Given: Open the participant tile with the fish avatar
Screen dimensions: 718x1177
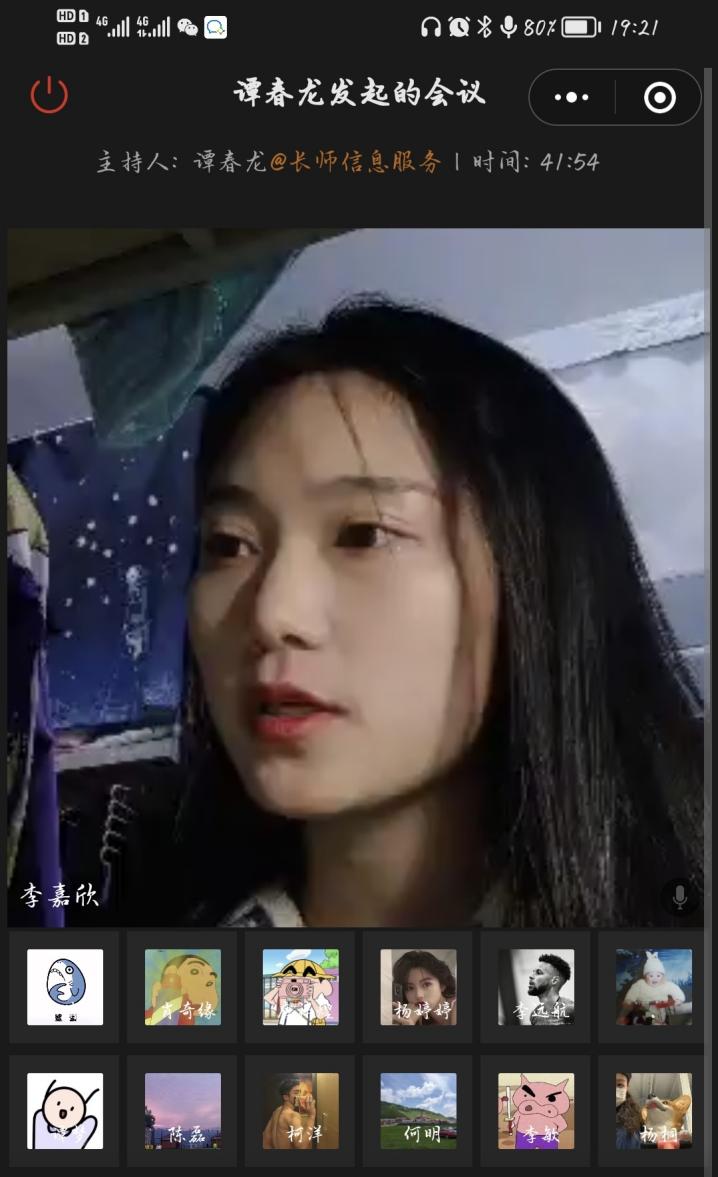Looking at the screenshot, I should click(65, 987).
